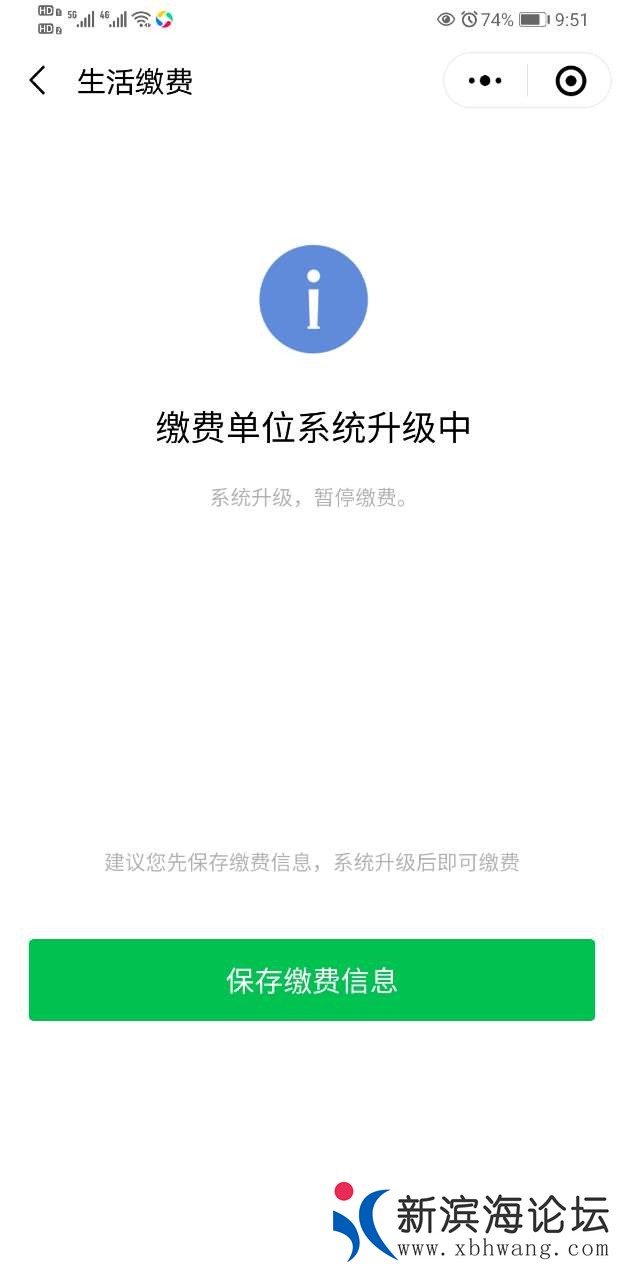Screen dimensions: 627x1280
Task: Tap the 保存缴费信息 button
Action: click(x=312, y=980)
